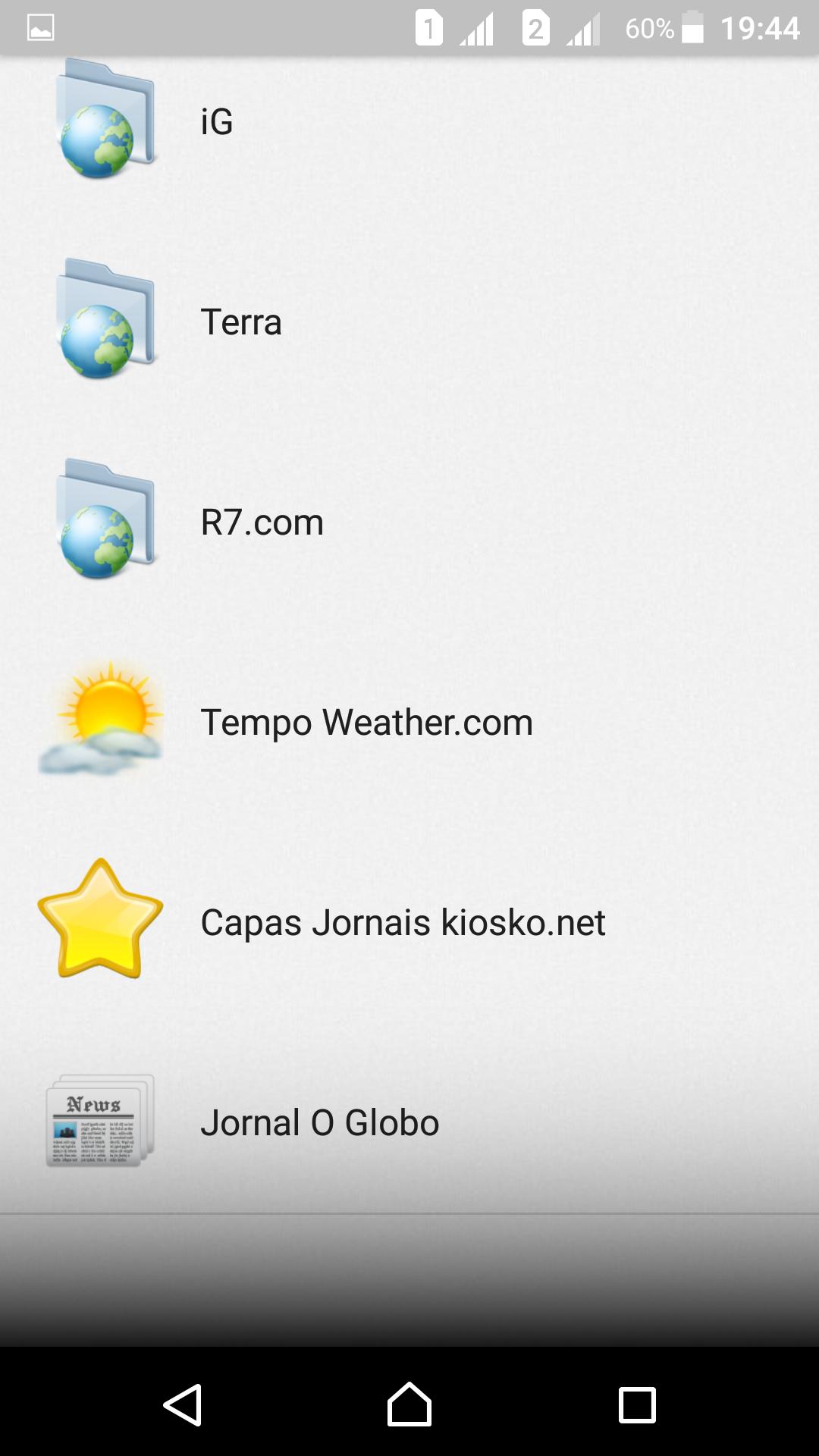Select the Jornal O Globo entry
Viewport: 819px width, 1456px height.
(319, 1121)
